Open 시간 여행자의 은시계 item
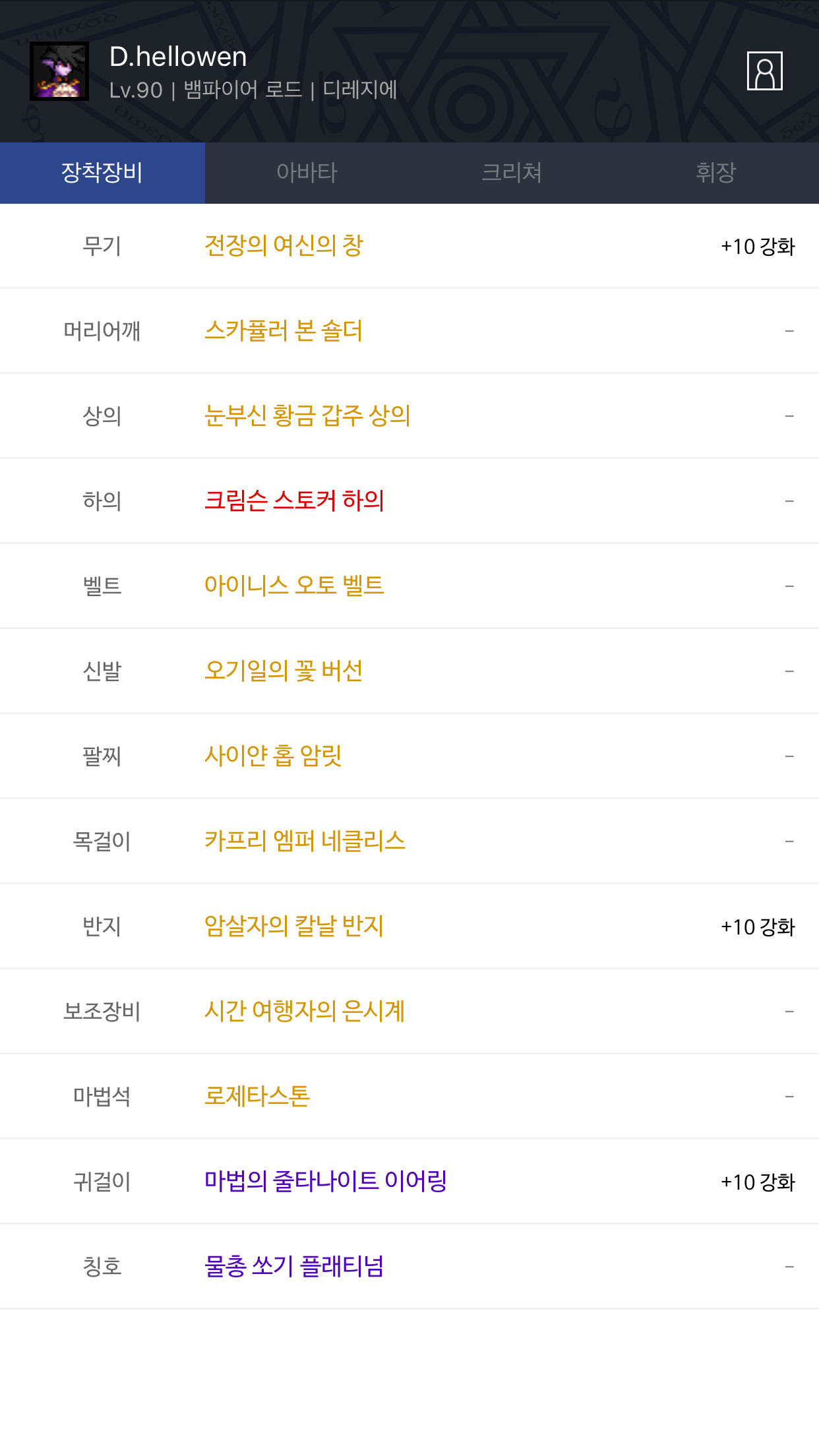This screenshot has width=819, height=1456. point(305,1011)
